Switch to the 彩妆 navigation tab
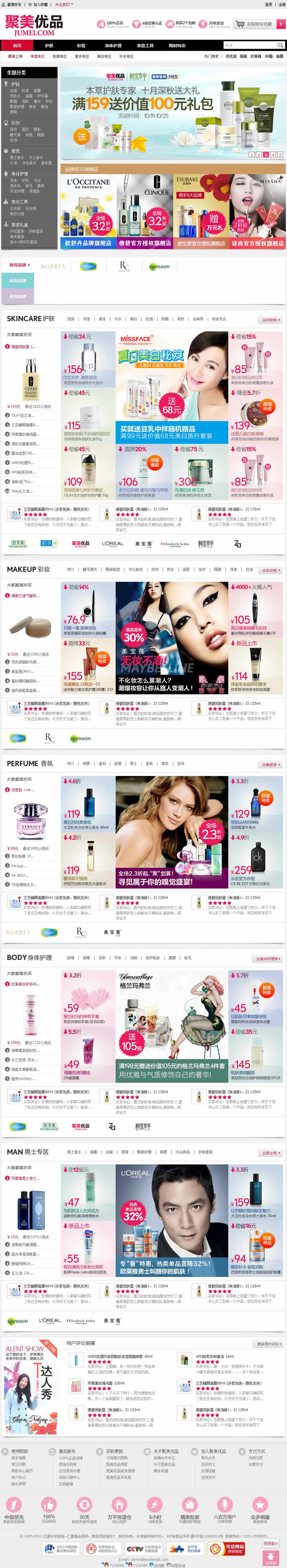 tap(81, 45)
